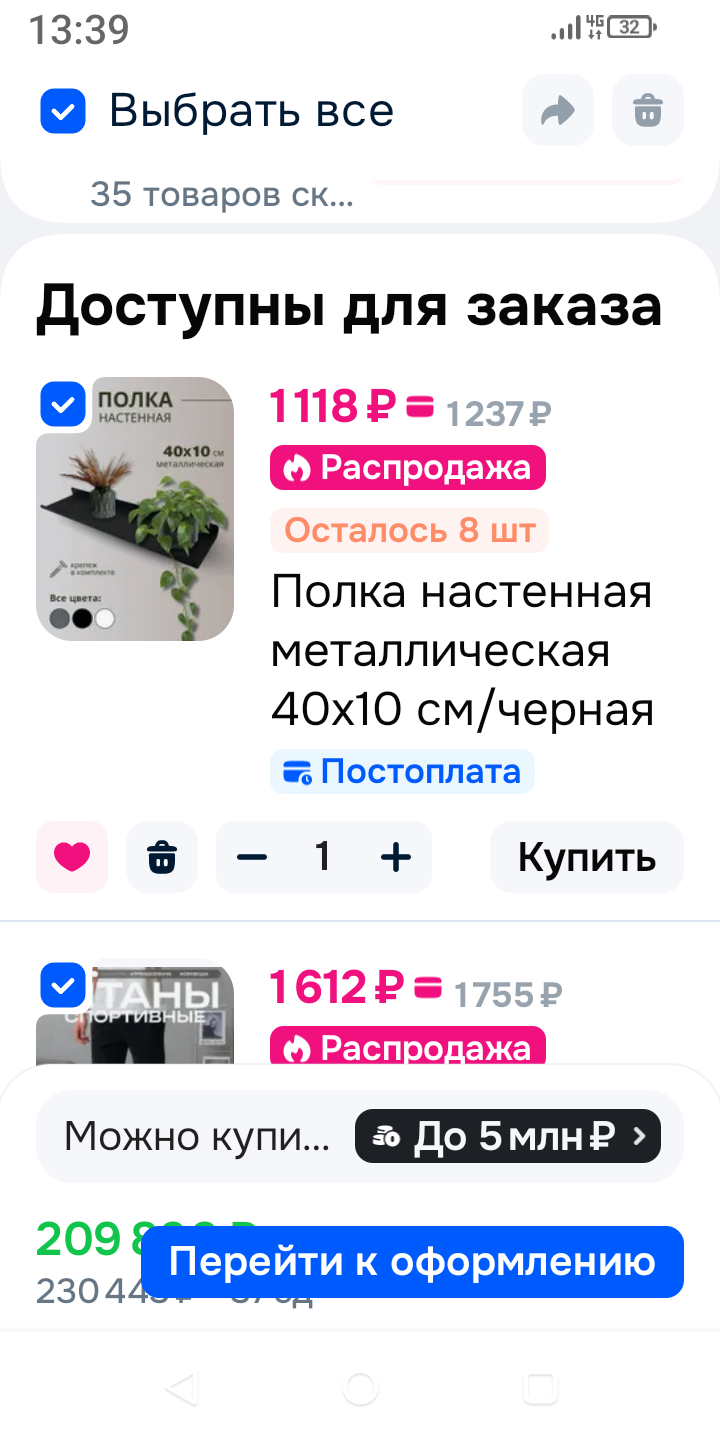Screen dimensions: 720x1440
Task: Decrease wall shelf quantity by one
Action: (252, 857)
